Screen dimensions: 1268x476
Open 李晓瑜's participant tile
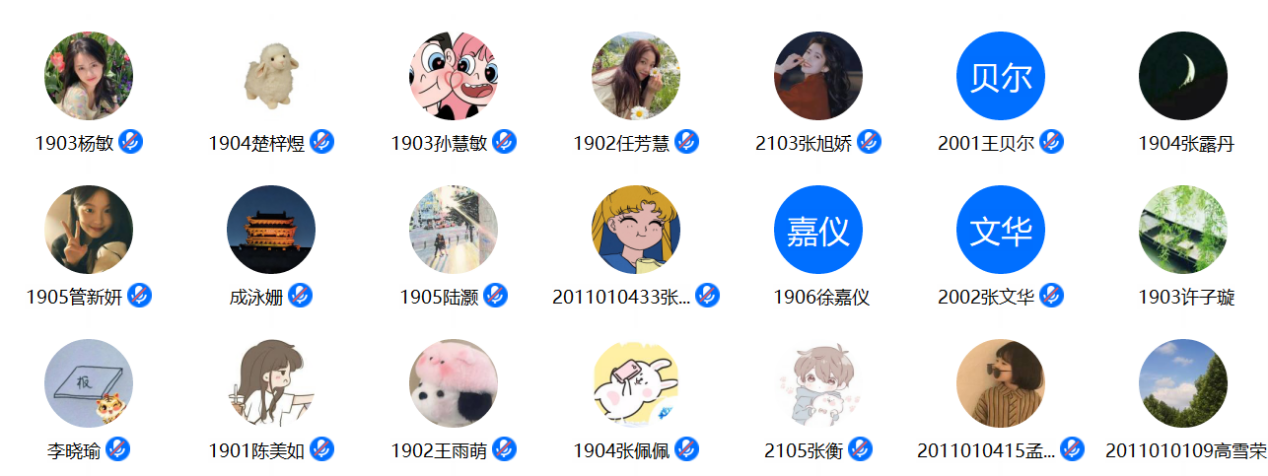88,384
